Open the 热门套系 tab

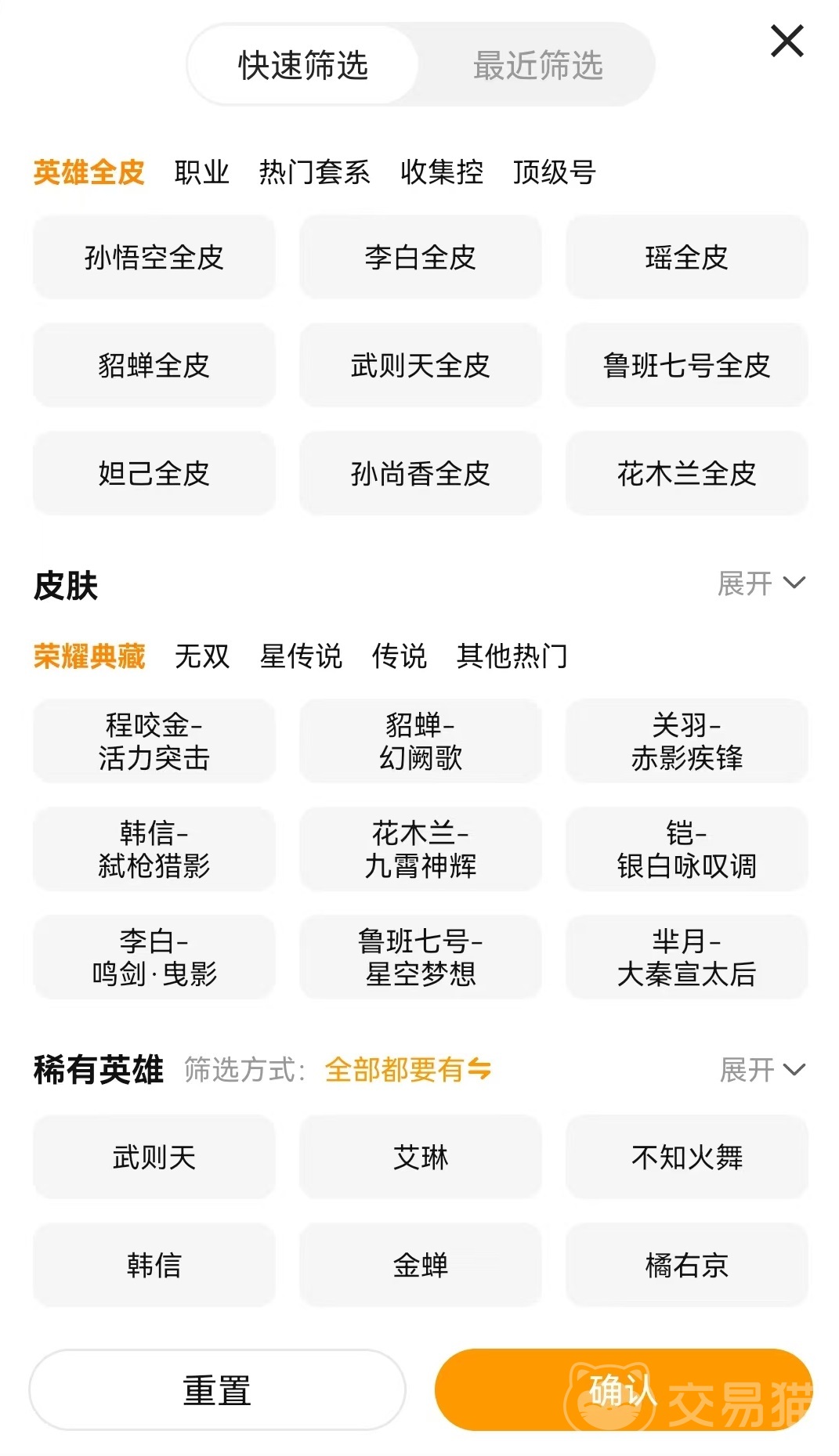tap(314, 172)
